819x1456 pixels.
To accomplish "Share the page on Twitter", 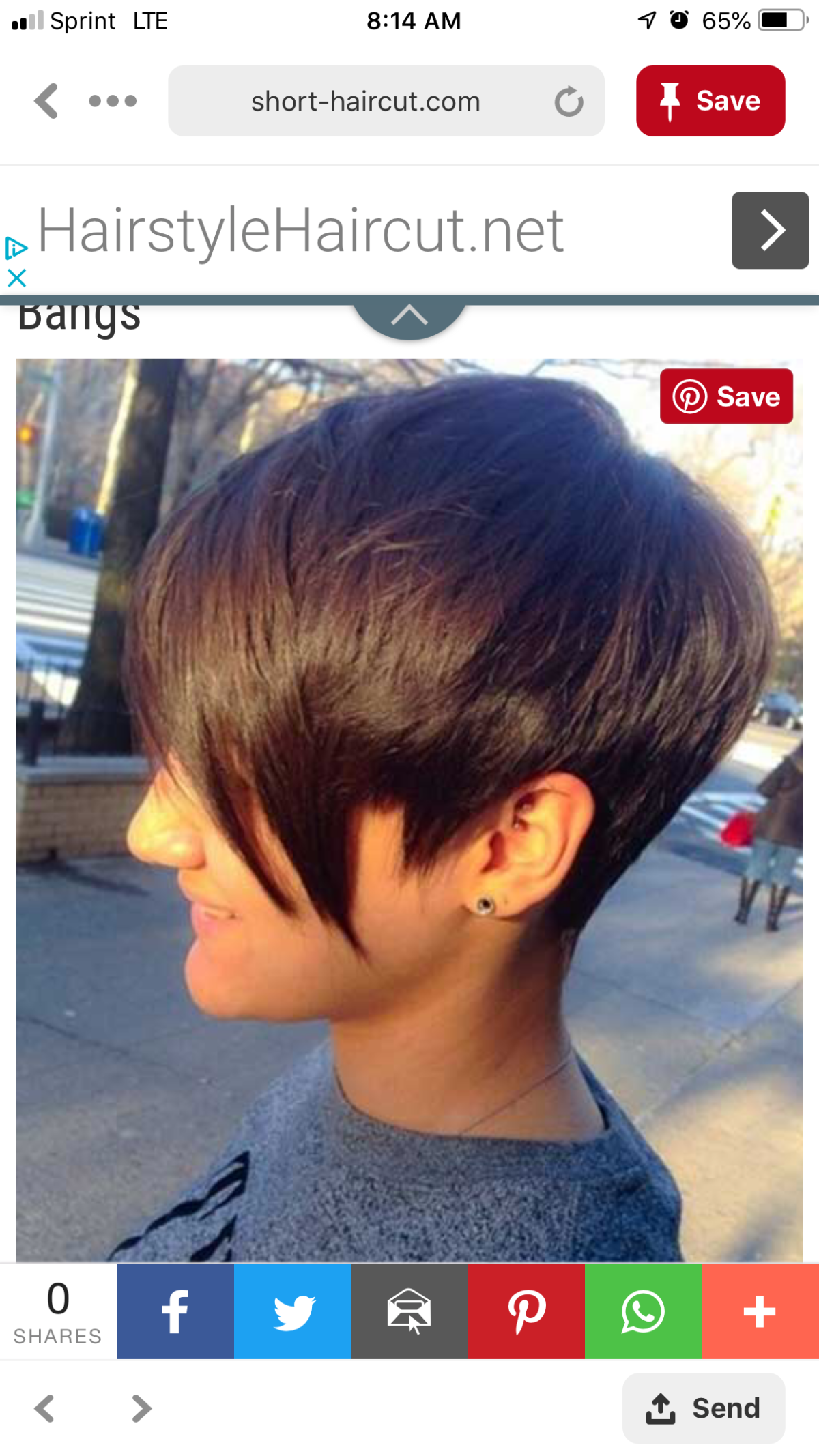I will click(293, 1311).
